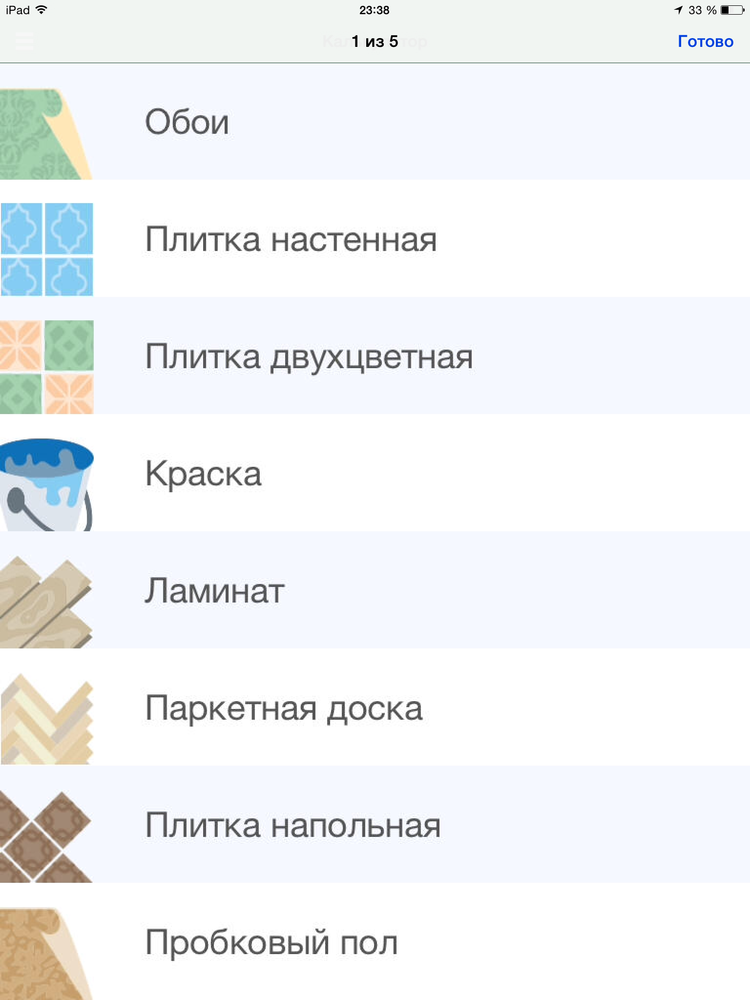Open Плитка настенная
The height and width of the screenshot is (1000, 750).
(x=375, y=240)
